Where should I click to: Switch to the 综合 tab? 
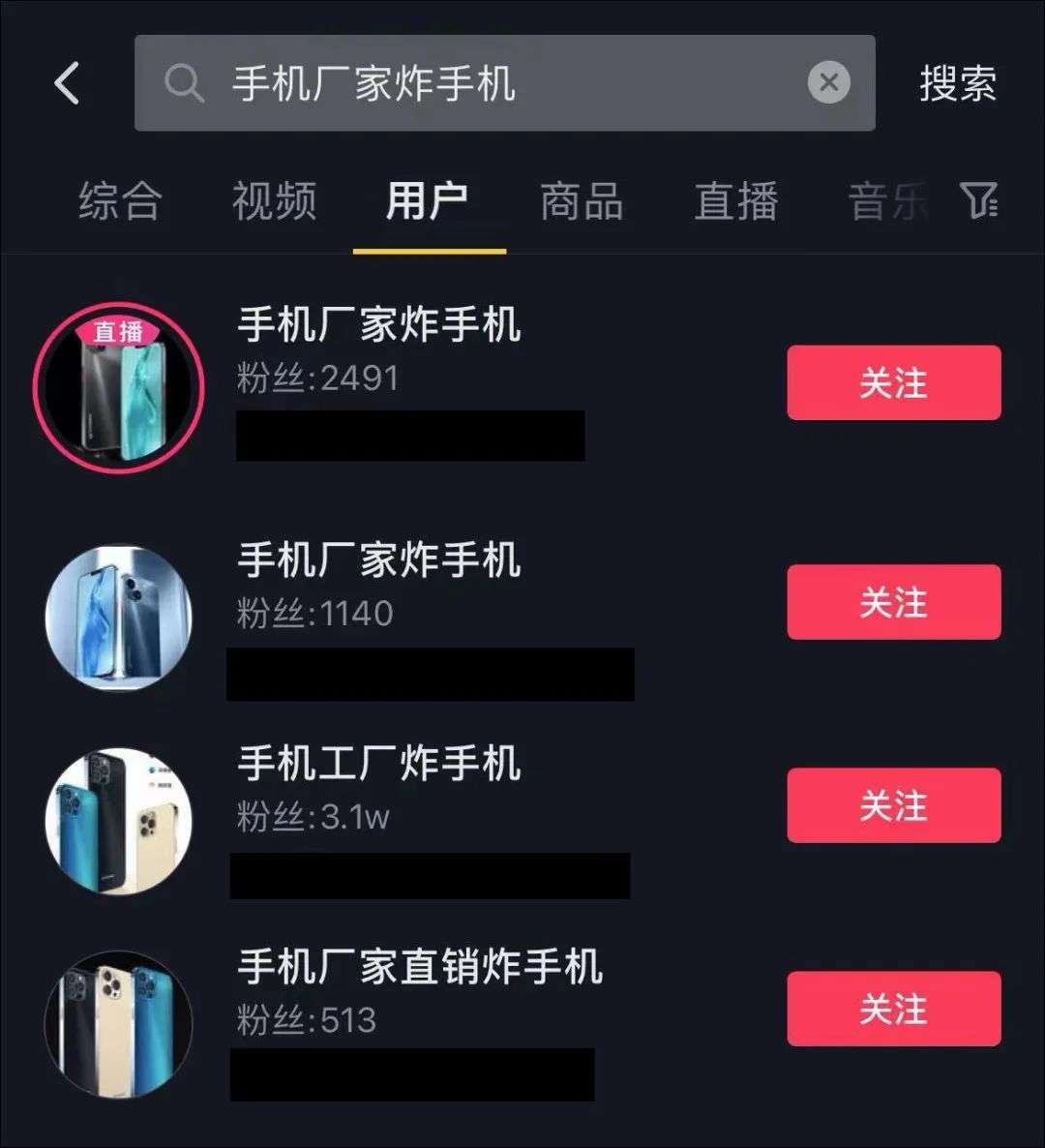(120, 201)
